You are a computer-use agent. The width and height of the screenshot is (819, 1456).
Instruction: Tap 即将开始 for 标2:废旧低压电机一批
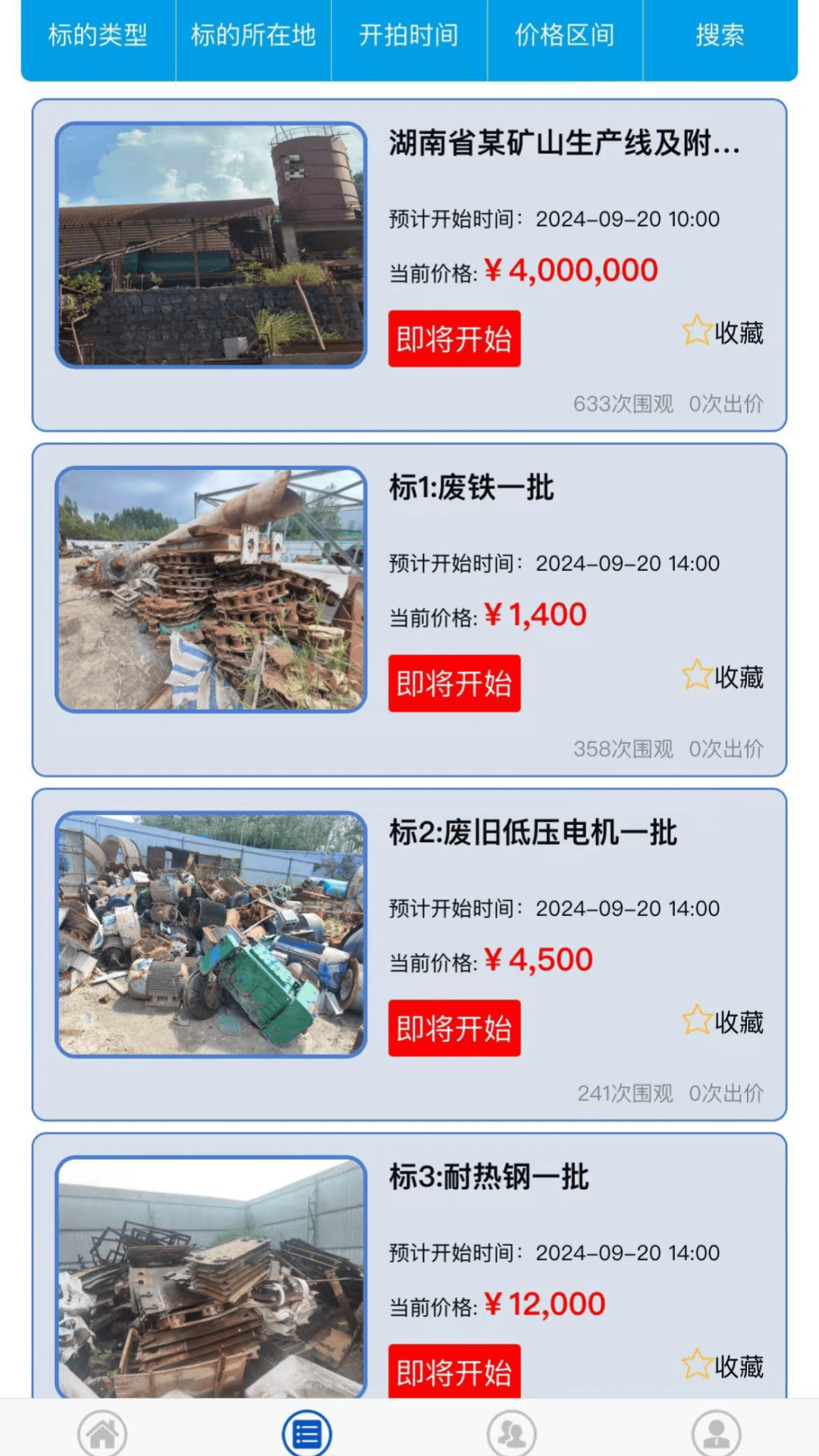[x=454, y=1028]
